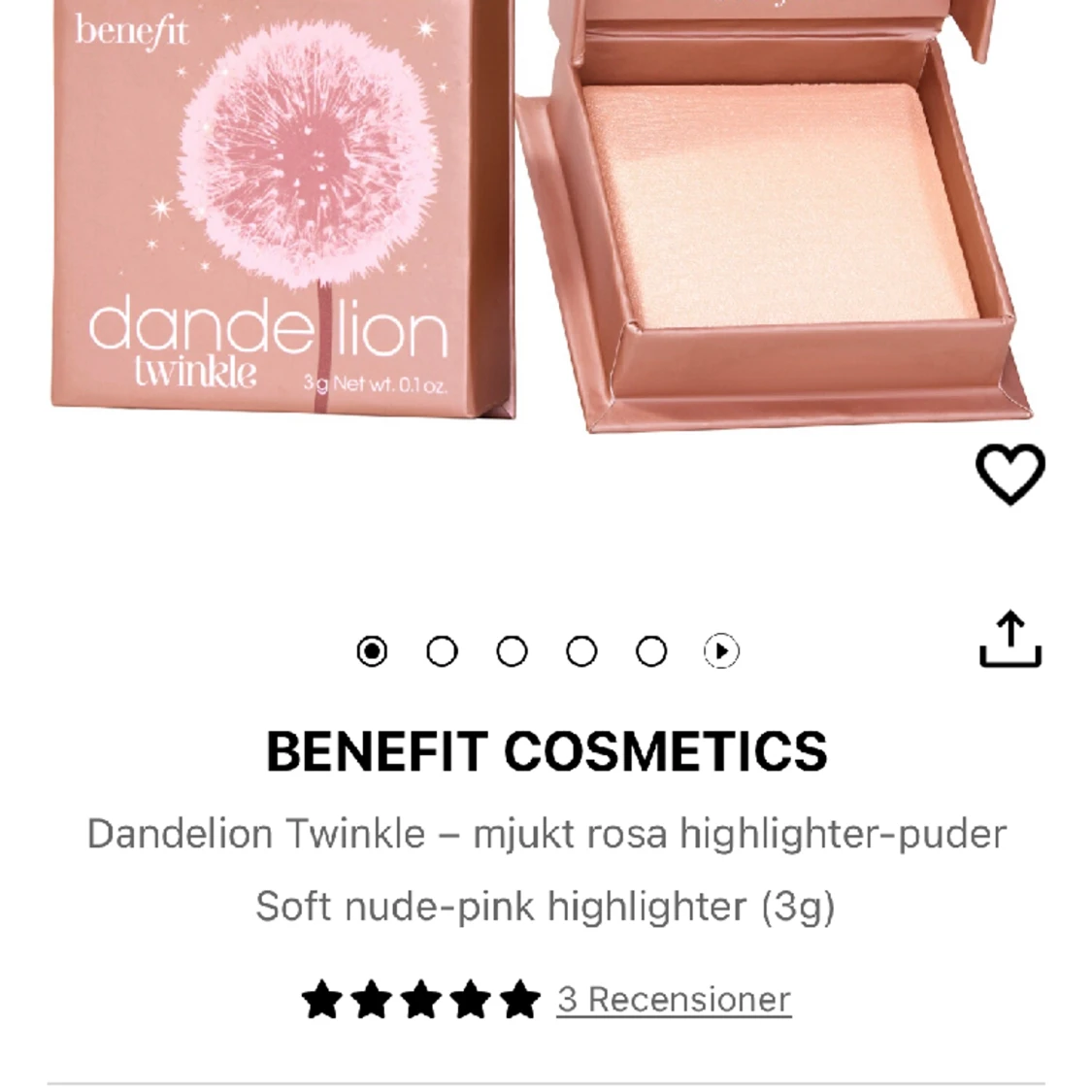The height and width of the screenshot is (1092, 1092).
Task: Open the product video slide indicator
Action: 721,651
